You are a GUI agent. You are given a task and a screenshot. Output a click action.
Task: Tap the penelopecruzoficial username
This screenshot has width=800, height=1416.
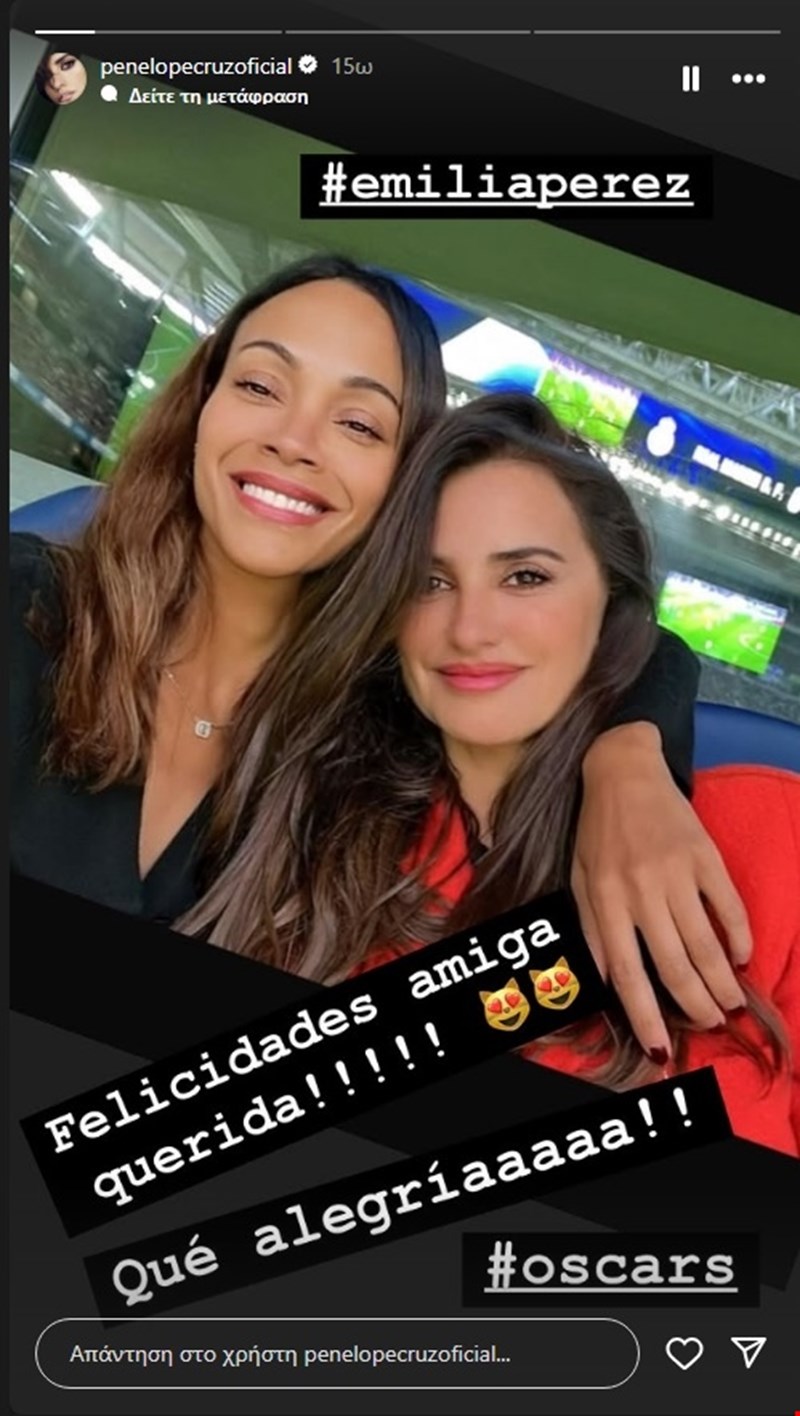click(196, 67)
